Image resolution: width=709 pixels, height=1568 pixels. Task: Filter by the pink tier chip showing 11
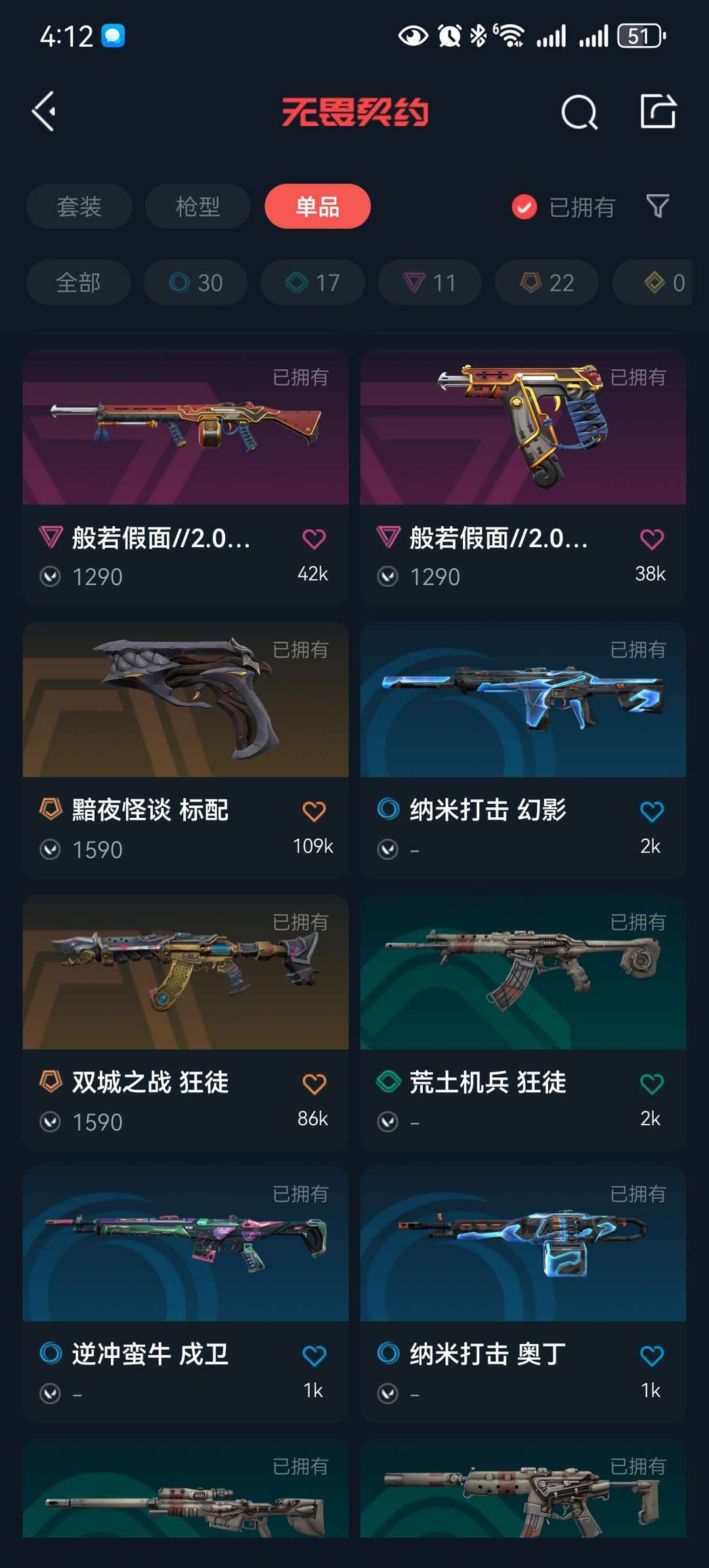click(429, 283)
